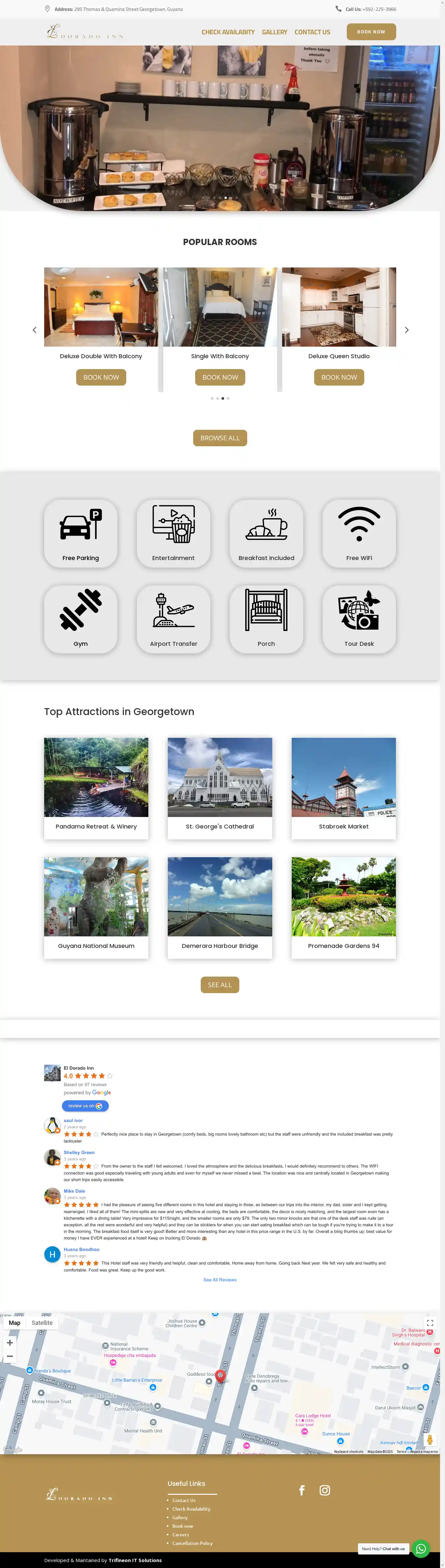
Task: Toggle fullscreen map view
Action: click(430, 1323)
